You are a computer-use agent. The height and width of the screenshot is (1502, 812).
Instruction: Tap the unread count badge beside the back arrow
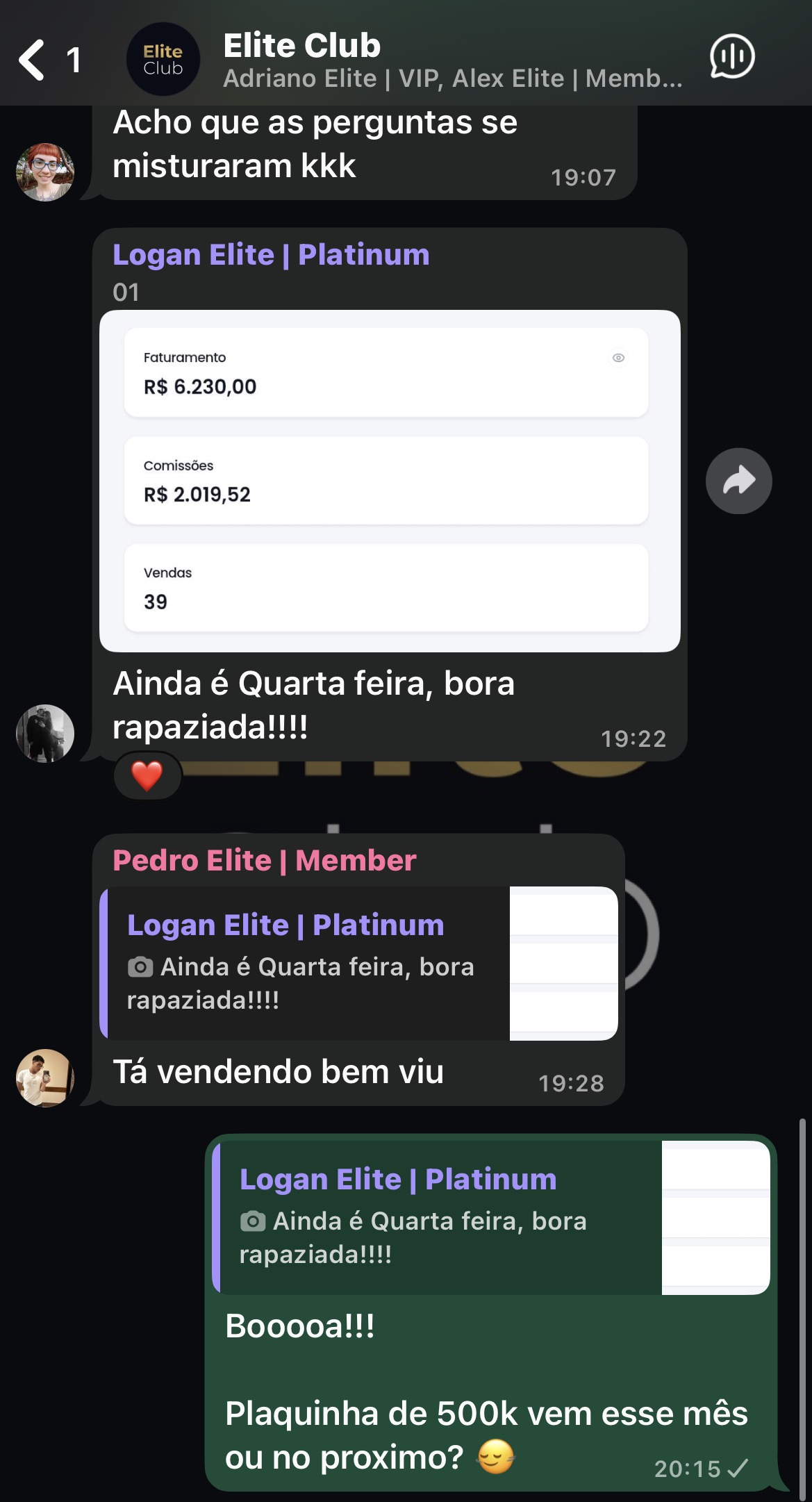pos(74,59)
